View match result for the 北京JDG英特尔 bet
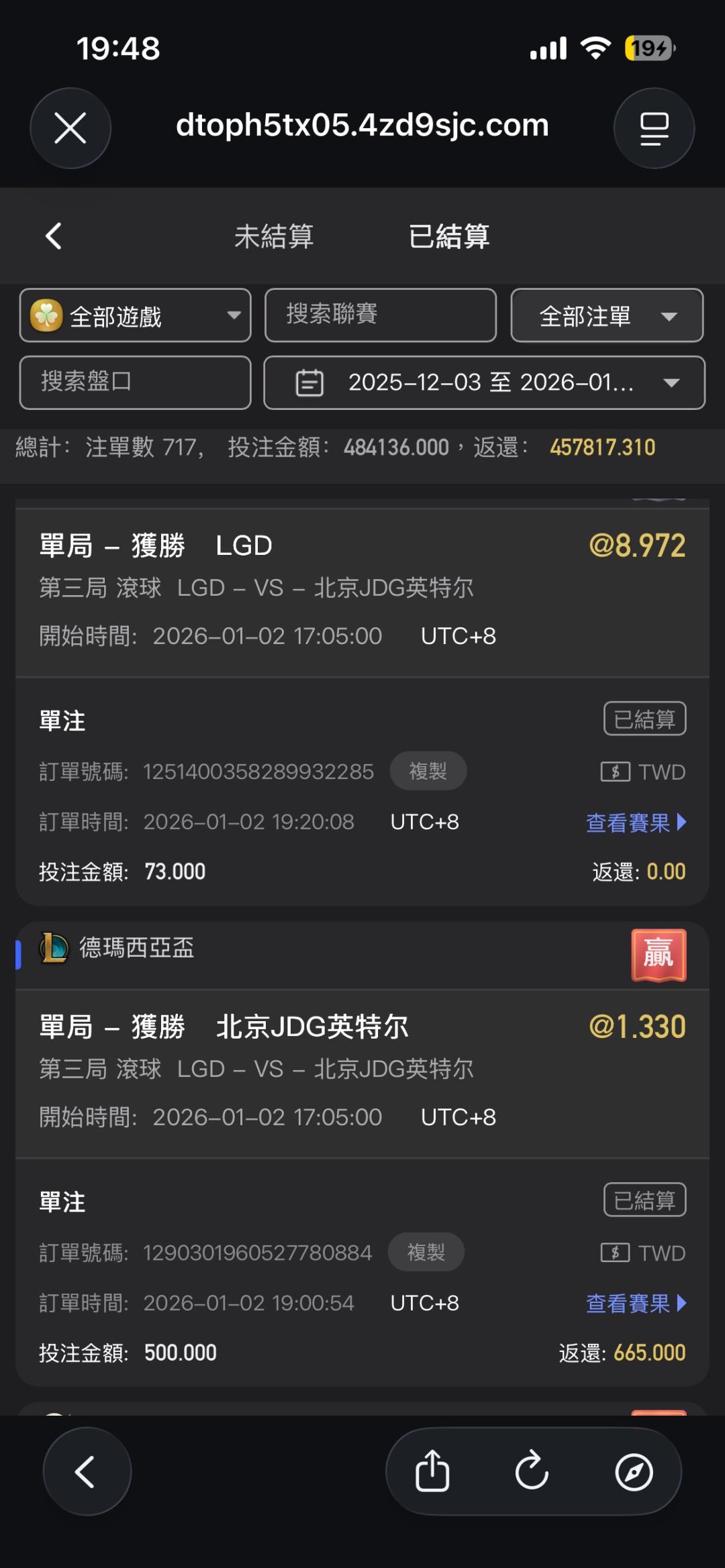This screenshot has width=725, height=1568. 636,1303
